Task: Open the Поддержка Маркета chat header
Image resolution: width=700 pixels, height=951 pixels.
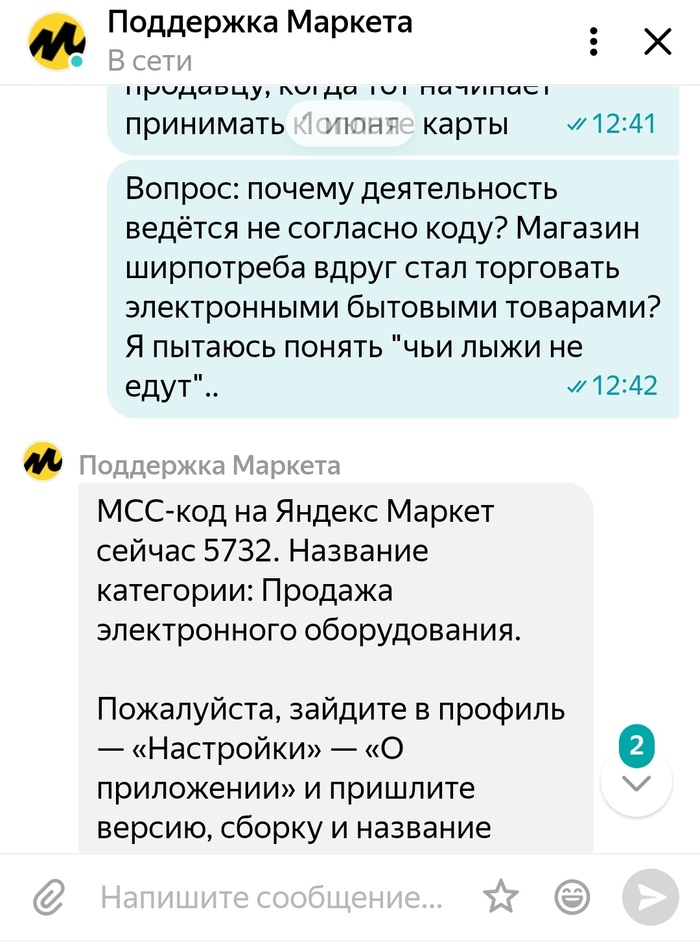Action: (259, 40)
